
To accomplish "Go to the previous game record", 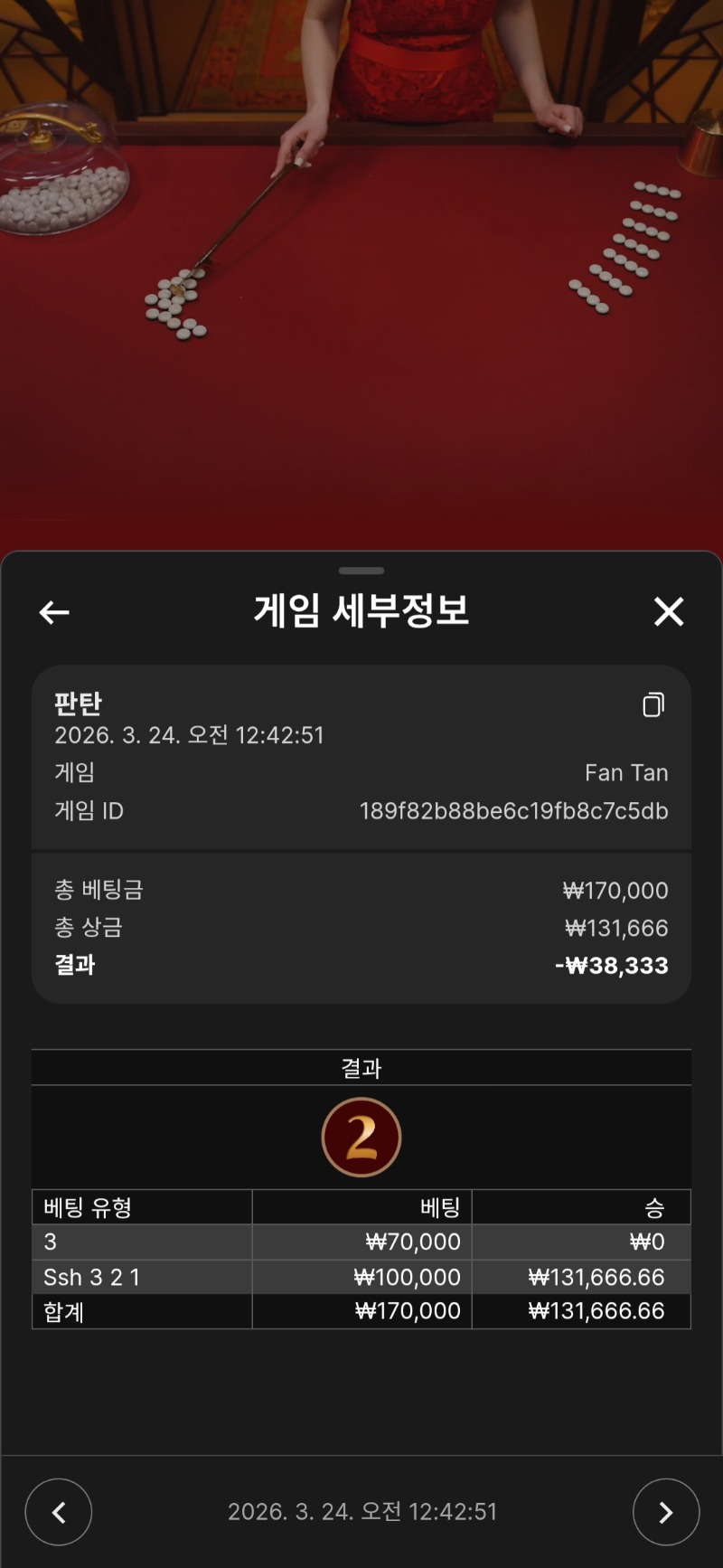I will pos(59,1512).
